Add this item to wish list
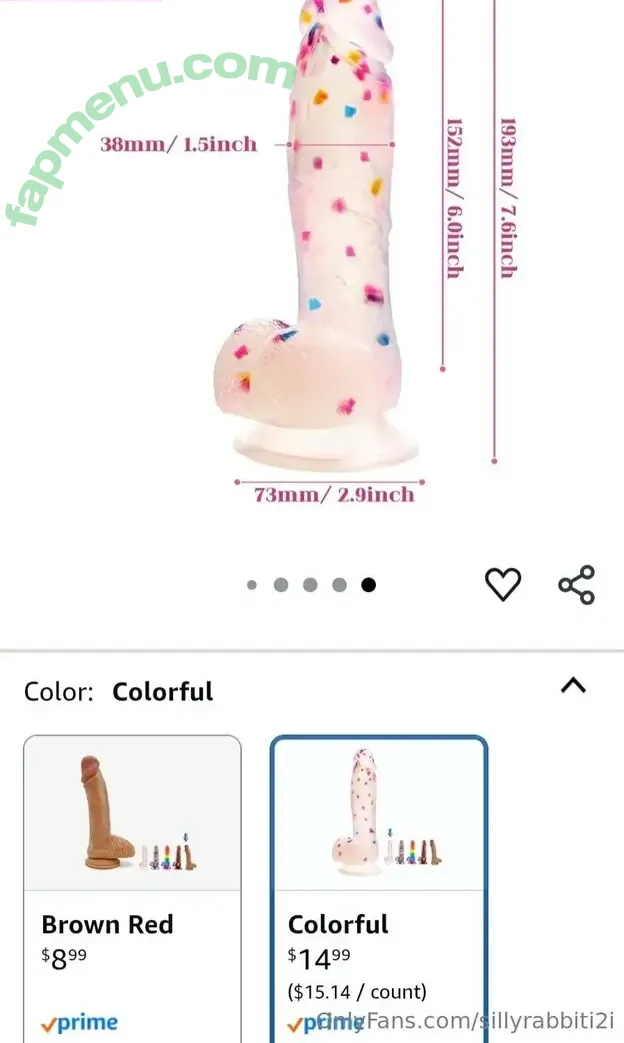This screenshot has width=624, height=1043. 502,584
